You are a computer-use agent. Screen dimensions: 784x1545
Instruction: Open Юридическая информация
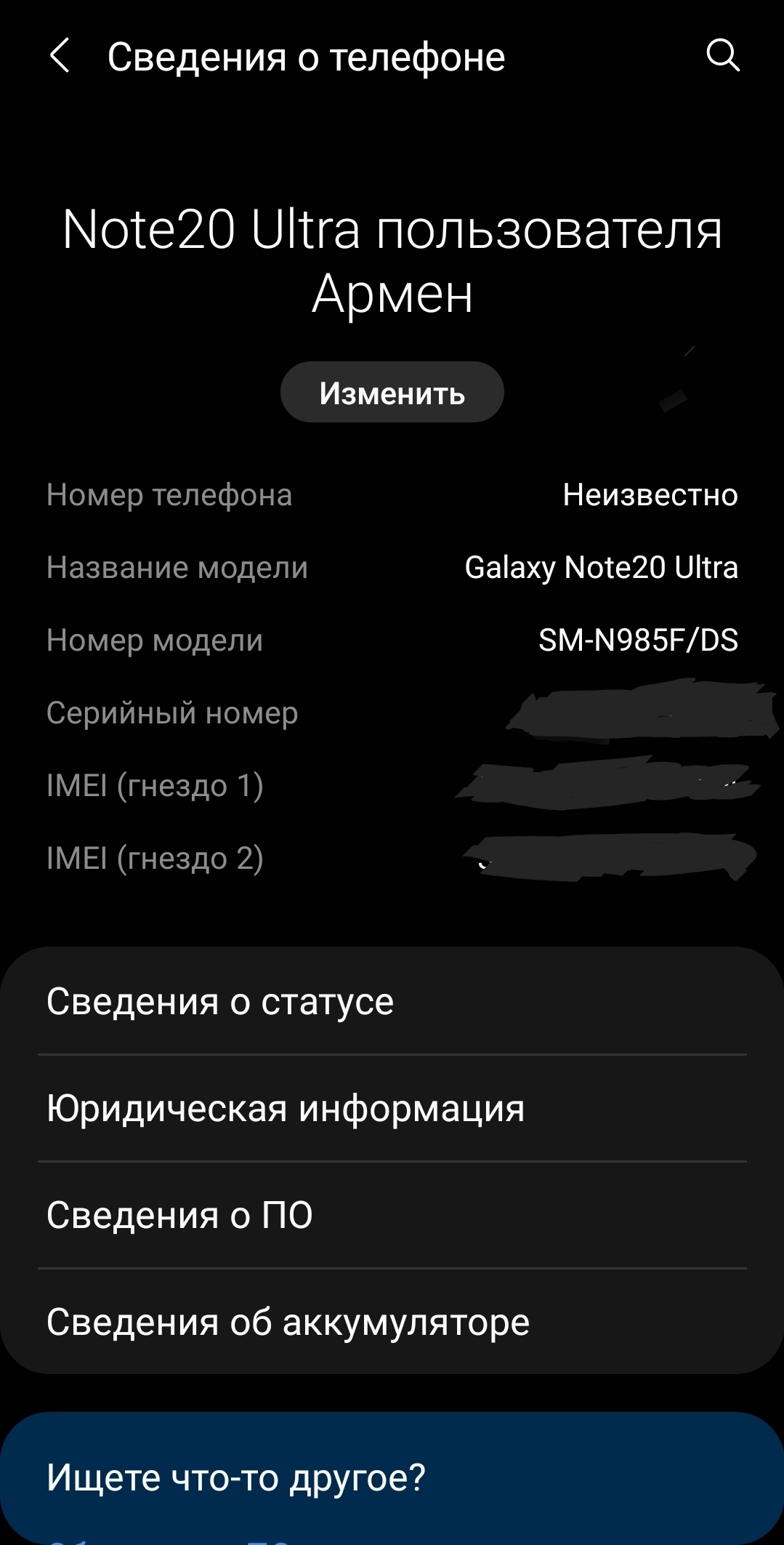392,1108
